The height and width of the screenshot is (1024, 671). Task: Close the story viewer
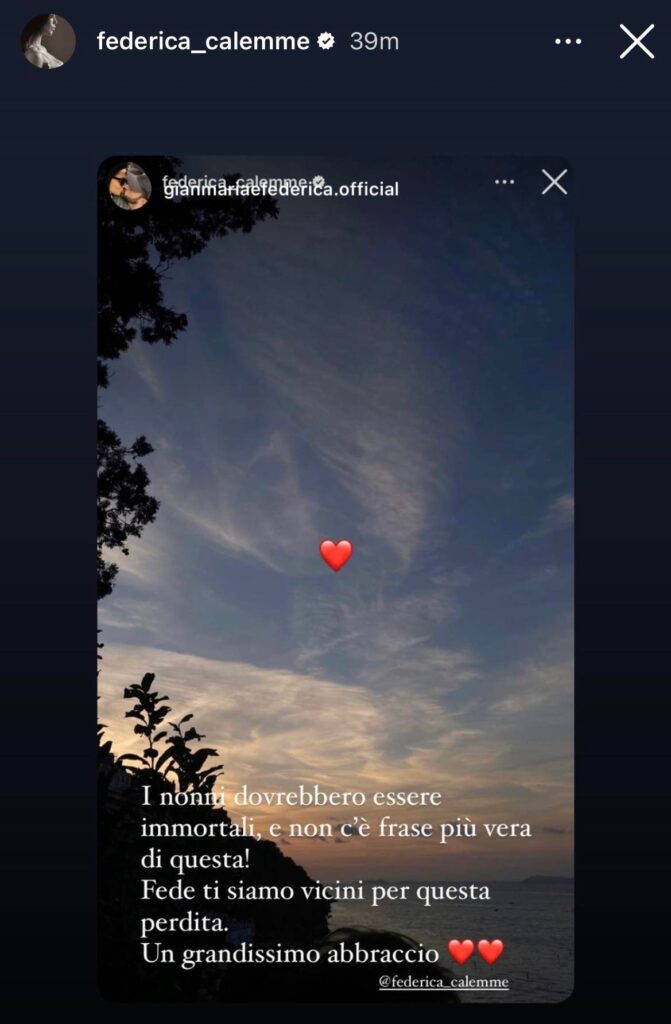[637, 42]
